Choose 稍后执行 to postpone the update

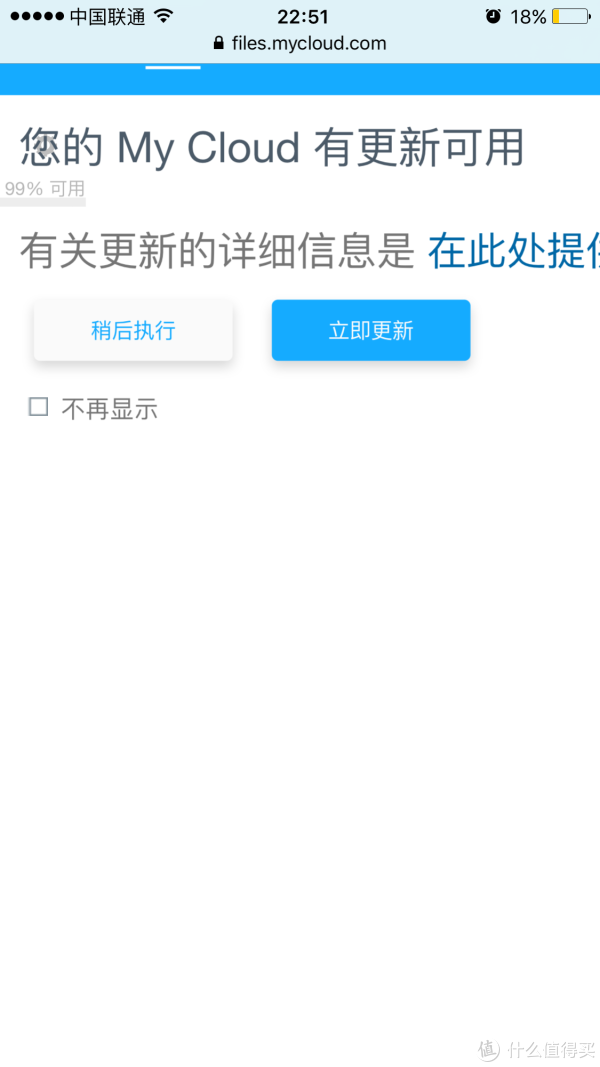[133, 331]
